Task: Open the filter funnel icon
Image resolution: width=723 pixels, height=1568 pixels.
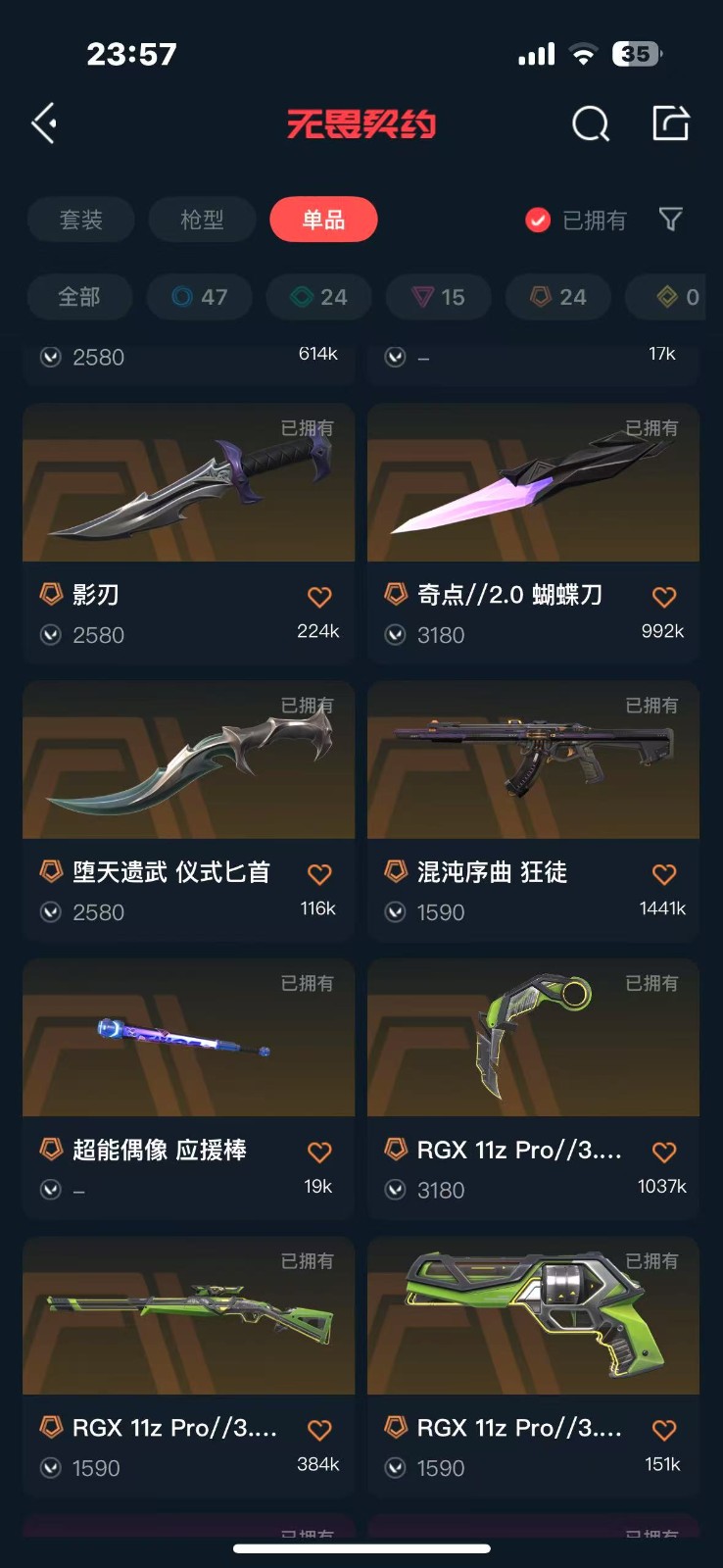Action: (x=671, y=220)
